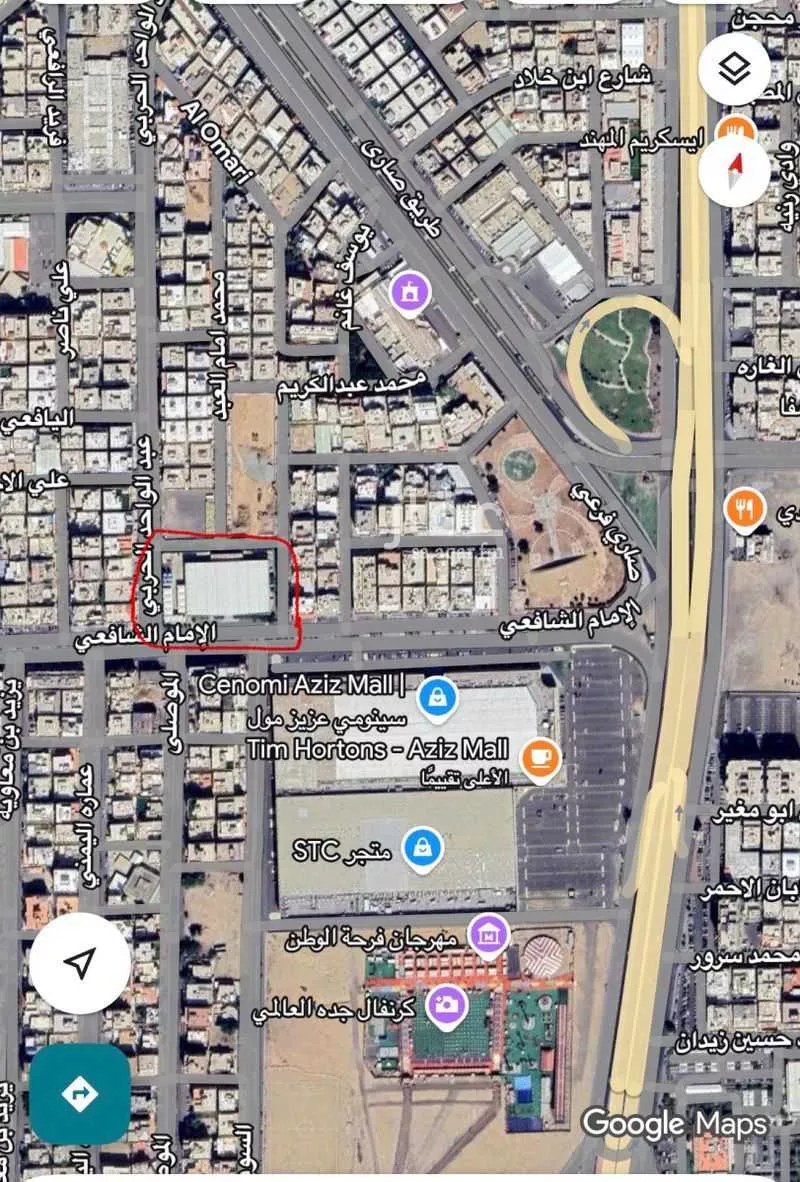Open the مهرجان فرحة الوطن marker
800x1182 pixels.
click(489, 936)
